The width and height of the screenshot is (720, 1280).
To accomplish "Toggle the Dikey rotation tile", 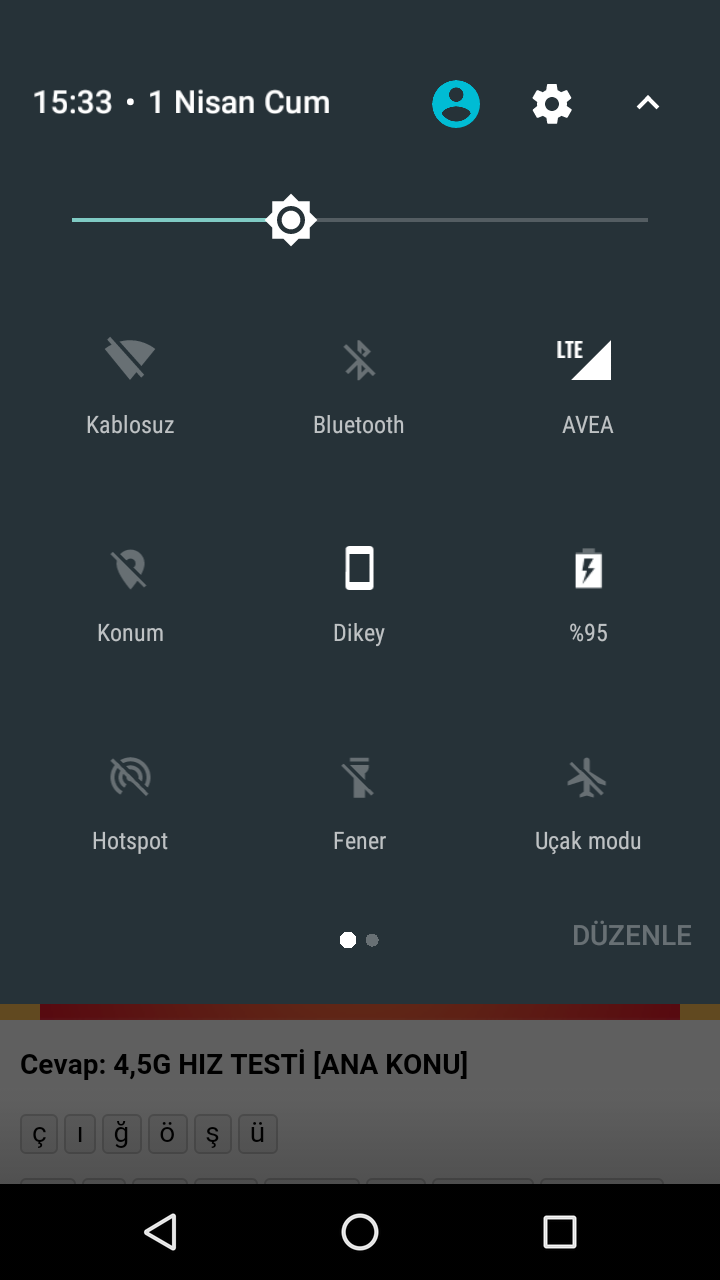I will [359, 594].
